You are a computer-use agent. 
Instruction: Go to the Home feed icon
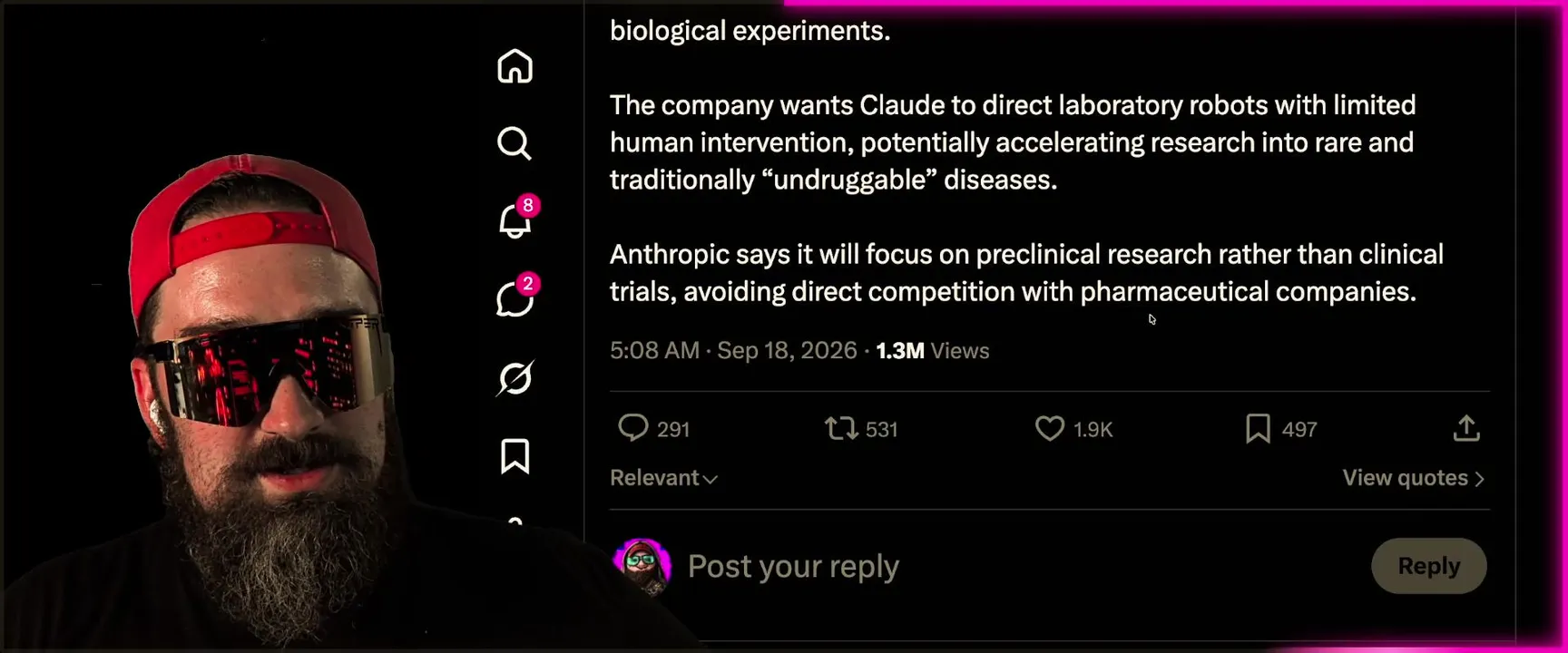click(x=514, y=66)
